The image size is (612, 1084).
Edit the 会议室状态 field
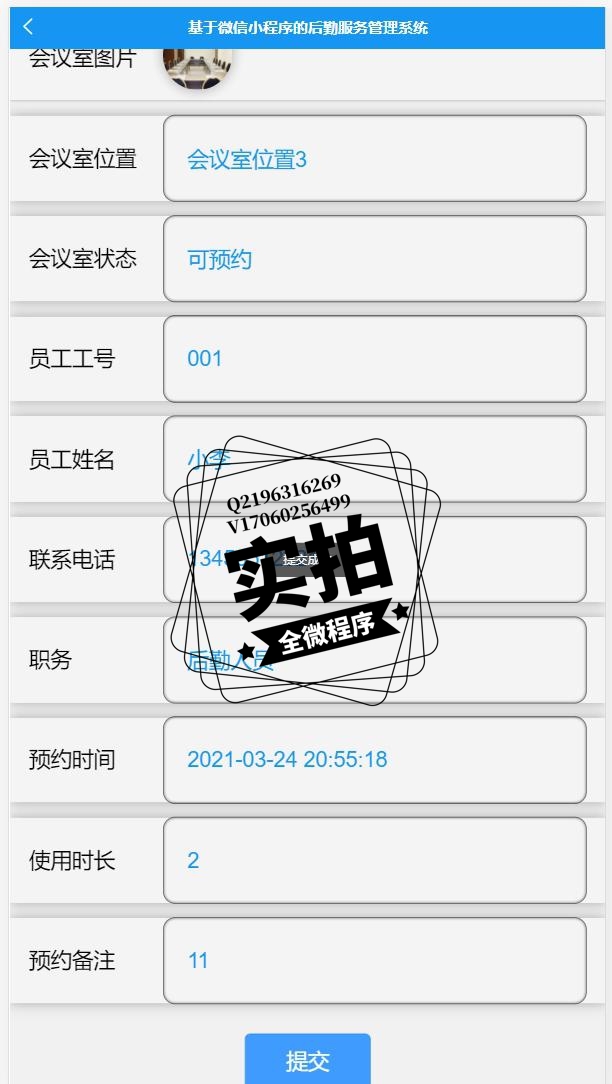pyautogui.click(x=374, y=259)
